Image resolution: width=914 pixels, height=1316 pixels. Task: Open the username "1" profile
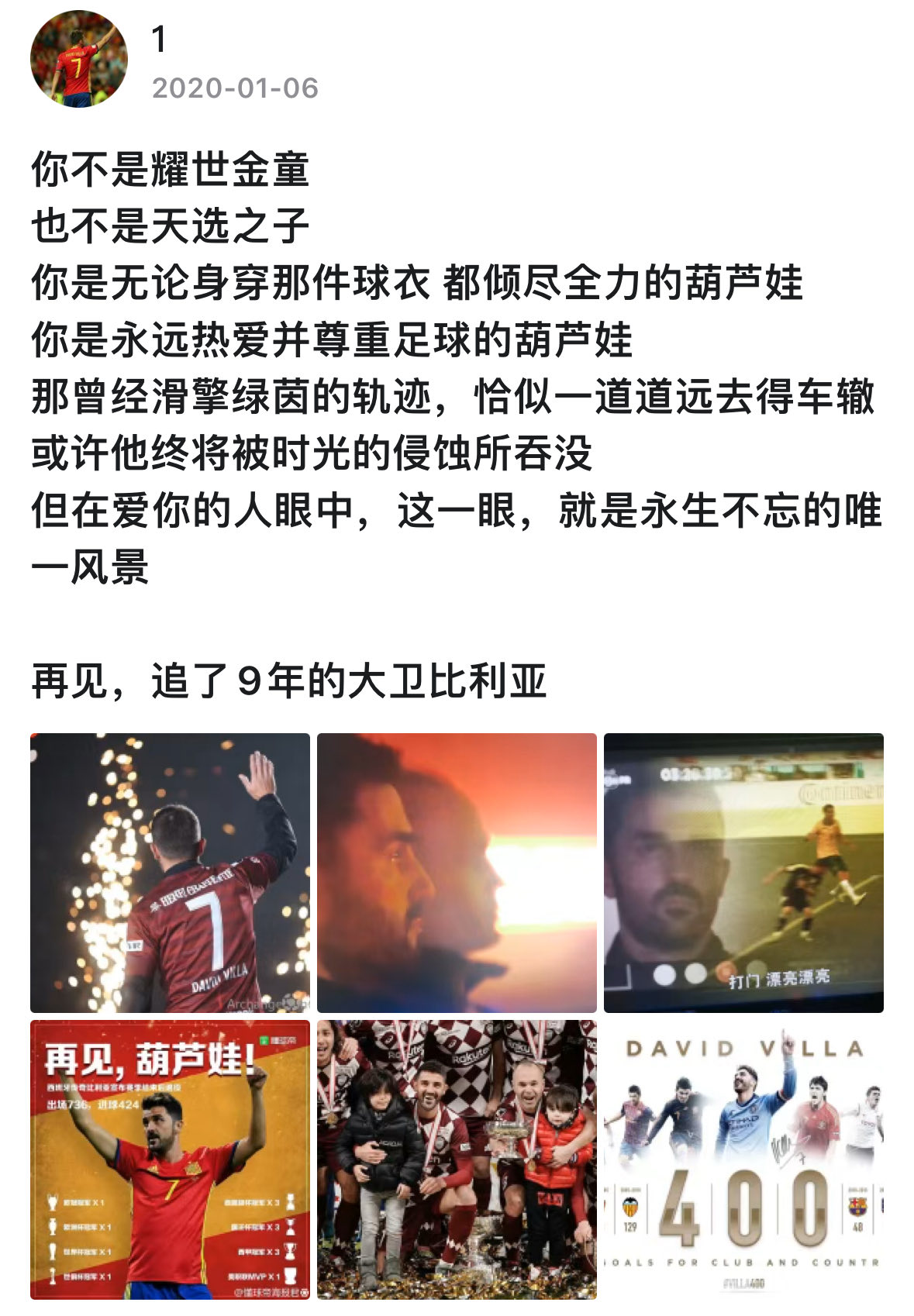click(x=160, y=40)
